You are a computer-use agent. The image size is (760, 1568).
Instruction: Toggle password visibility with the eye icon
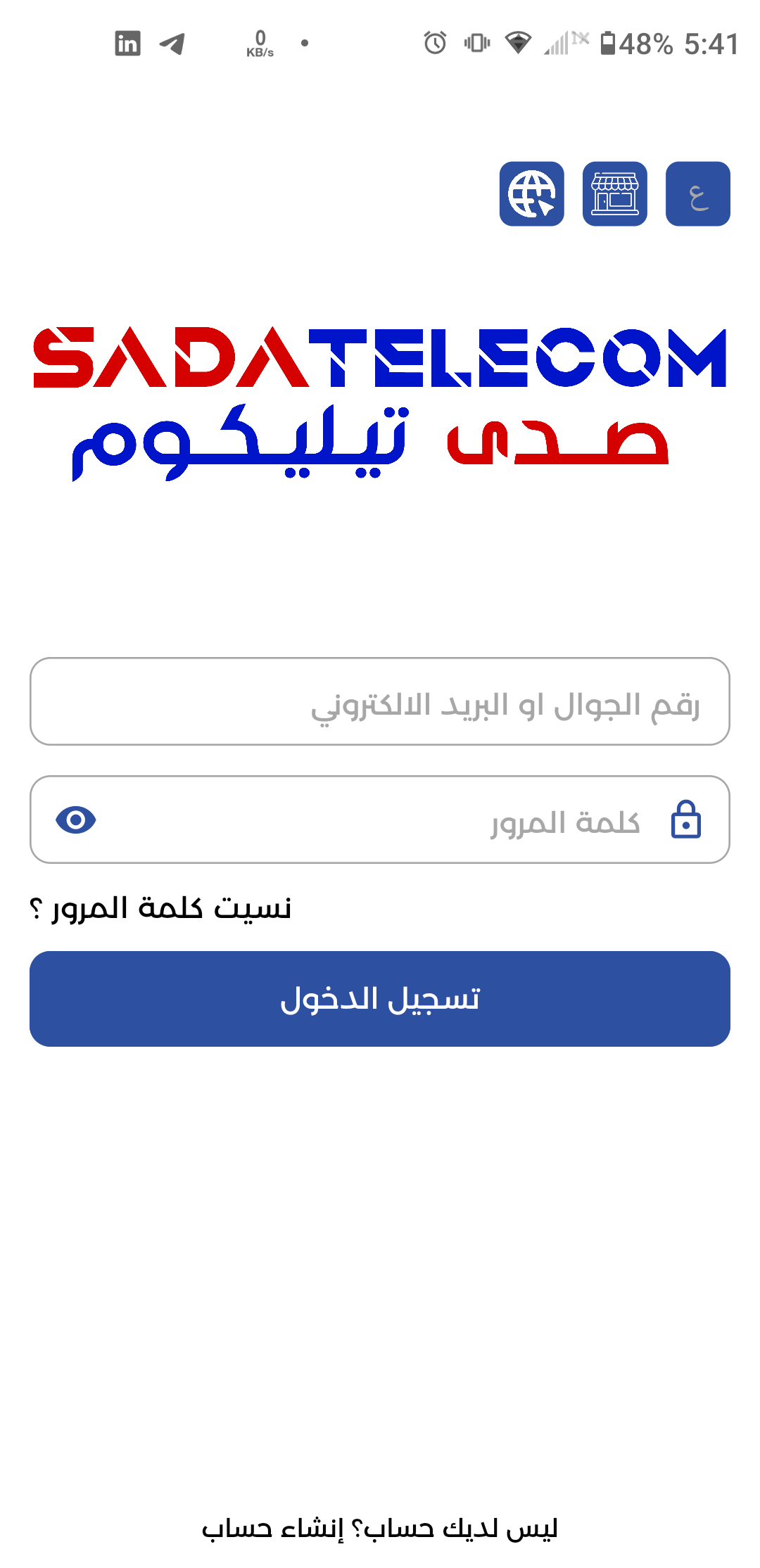click(76, 820)
